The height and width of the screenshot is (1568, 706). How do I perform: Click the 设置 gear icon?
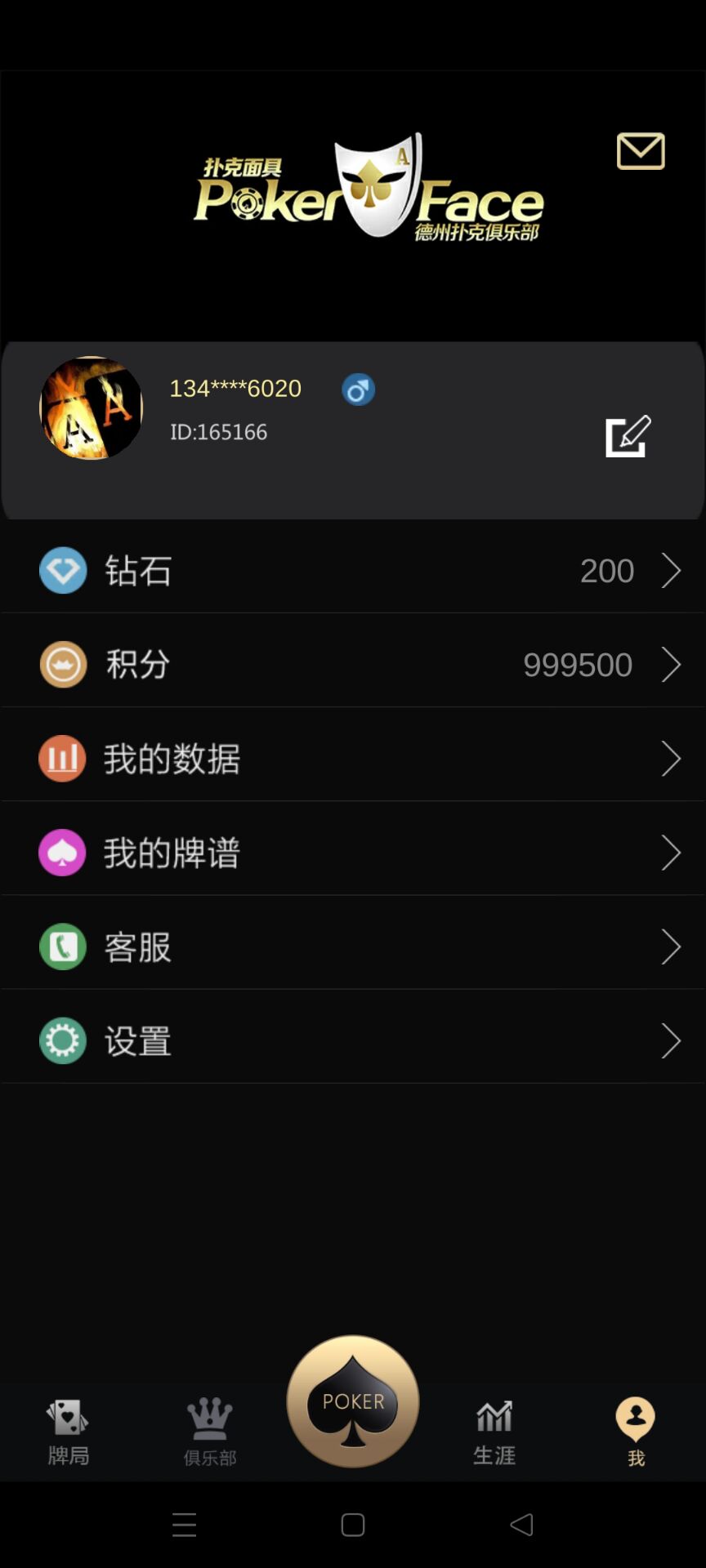(x=63, y=1040)
